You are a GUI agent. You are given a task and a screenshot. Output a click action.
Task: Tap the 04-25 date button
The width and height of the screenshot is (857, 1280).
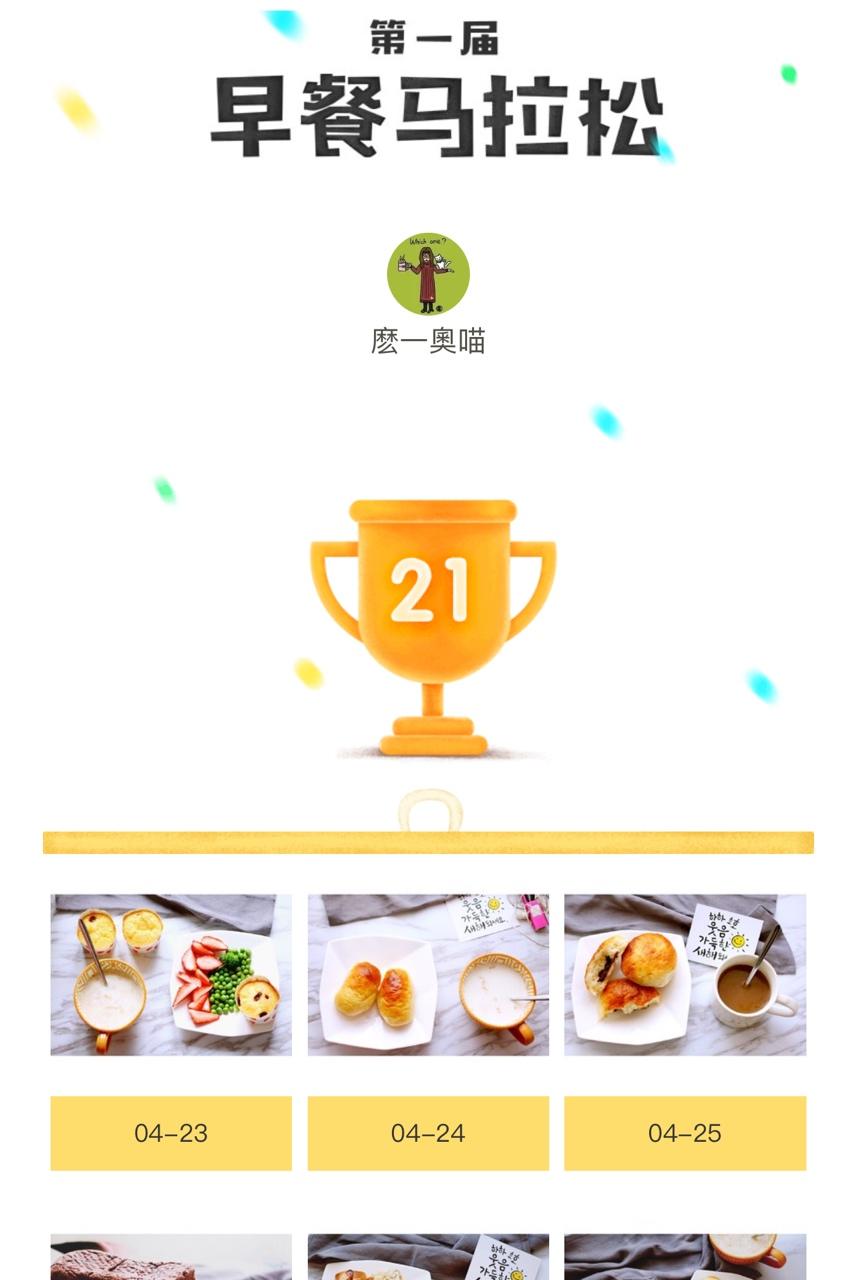685,1133
